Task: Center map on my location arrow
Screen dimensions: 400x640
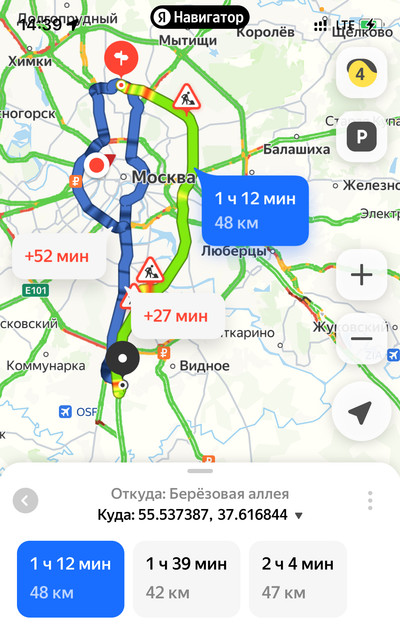Action: coord(360,411)
